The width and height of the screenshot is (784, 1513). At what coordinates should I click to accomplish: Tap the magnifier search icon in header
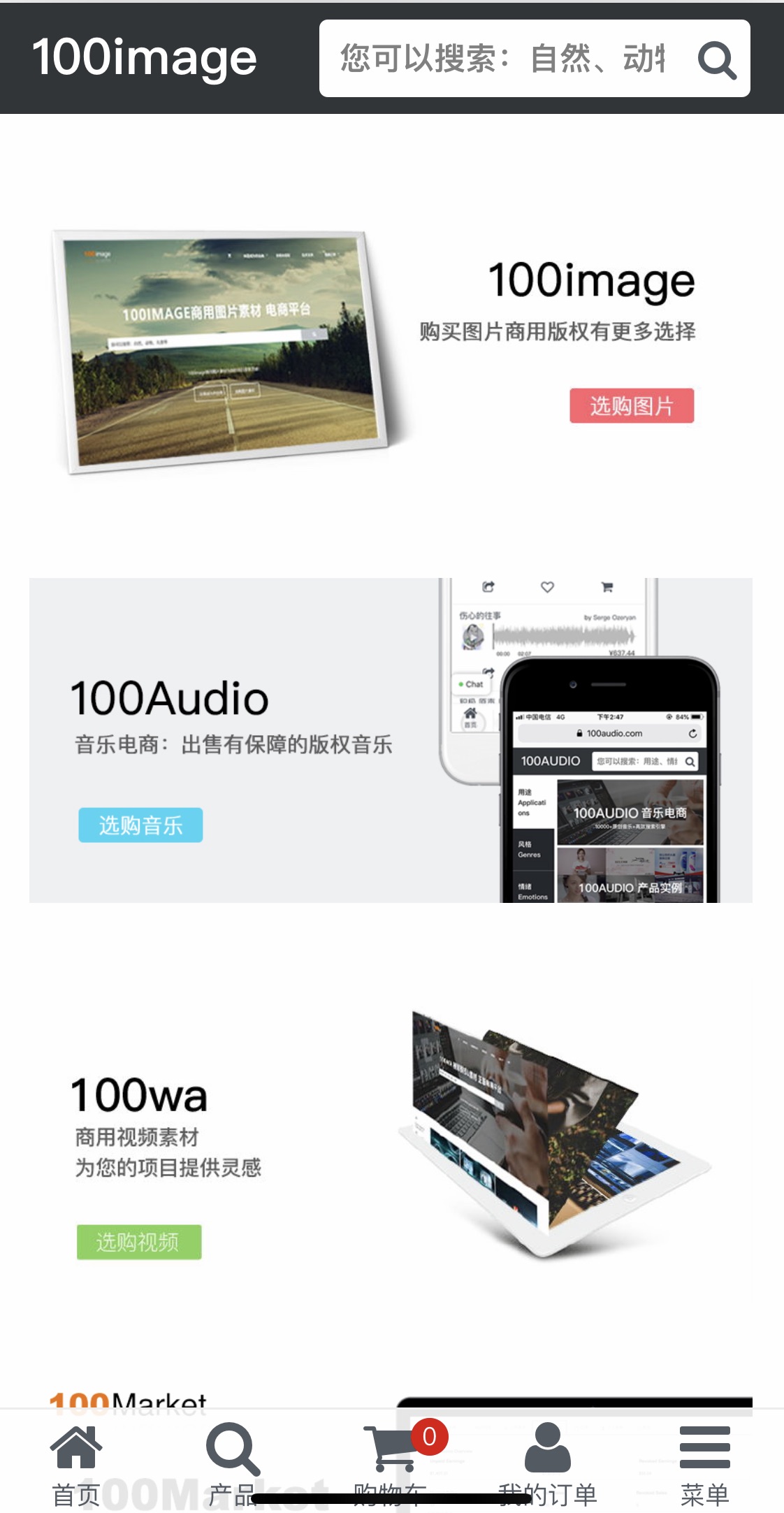click(717, 60)
